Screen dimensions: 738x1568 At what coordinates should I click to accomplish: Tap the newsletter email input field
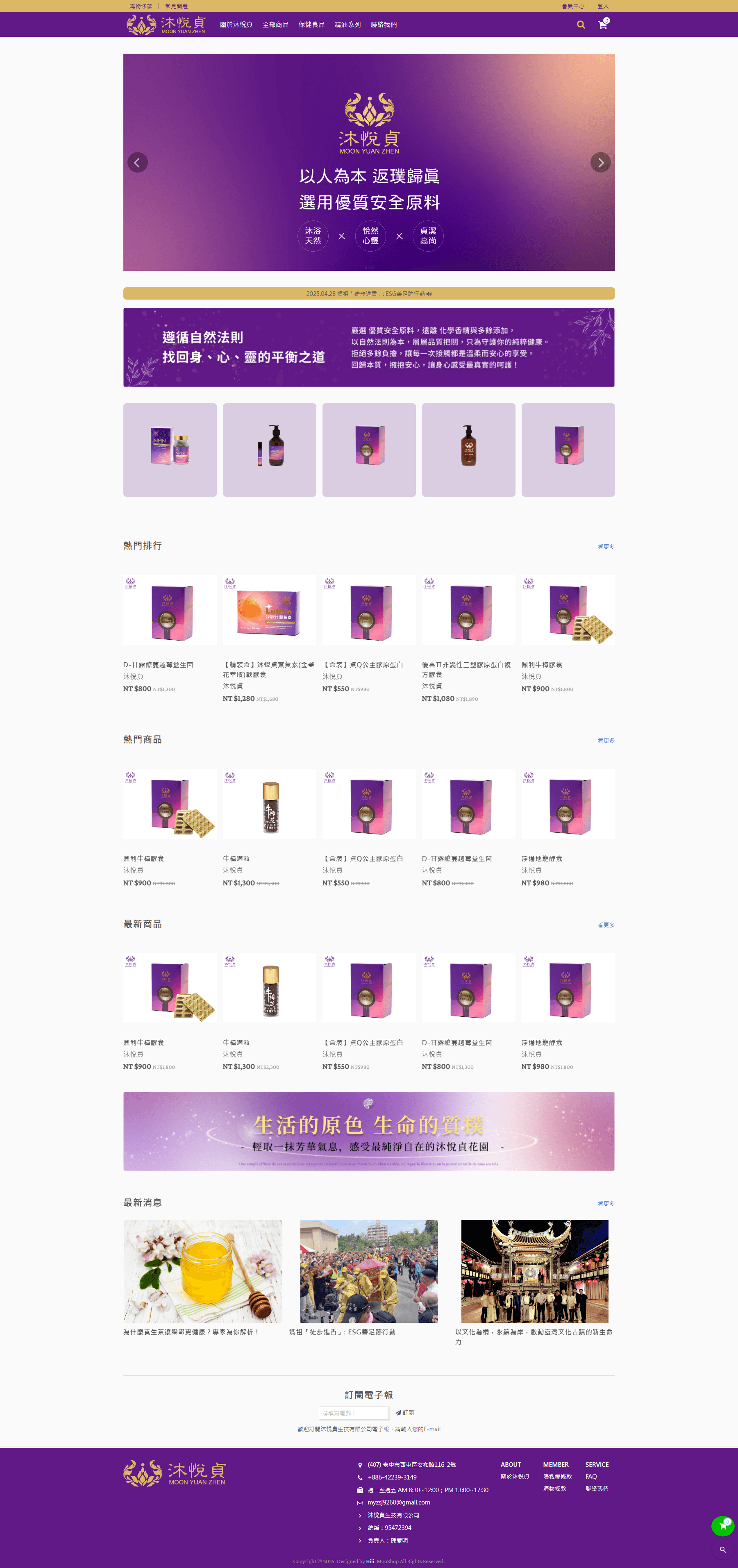(x=354, y=1413)
